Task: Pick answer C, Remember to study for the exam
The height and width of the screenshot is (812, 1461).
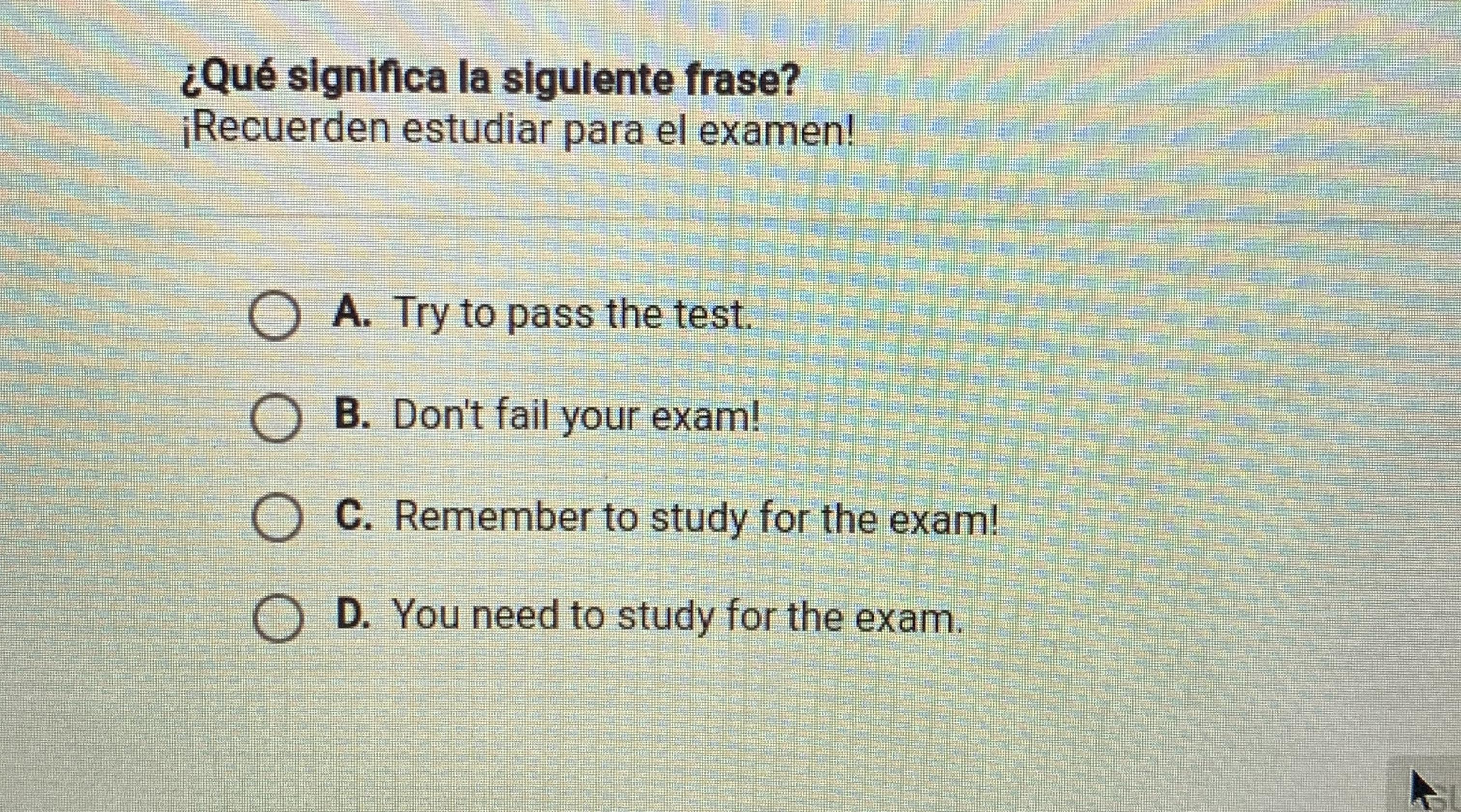Action: 277,518
